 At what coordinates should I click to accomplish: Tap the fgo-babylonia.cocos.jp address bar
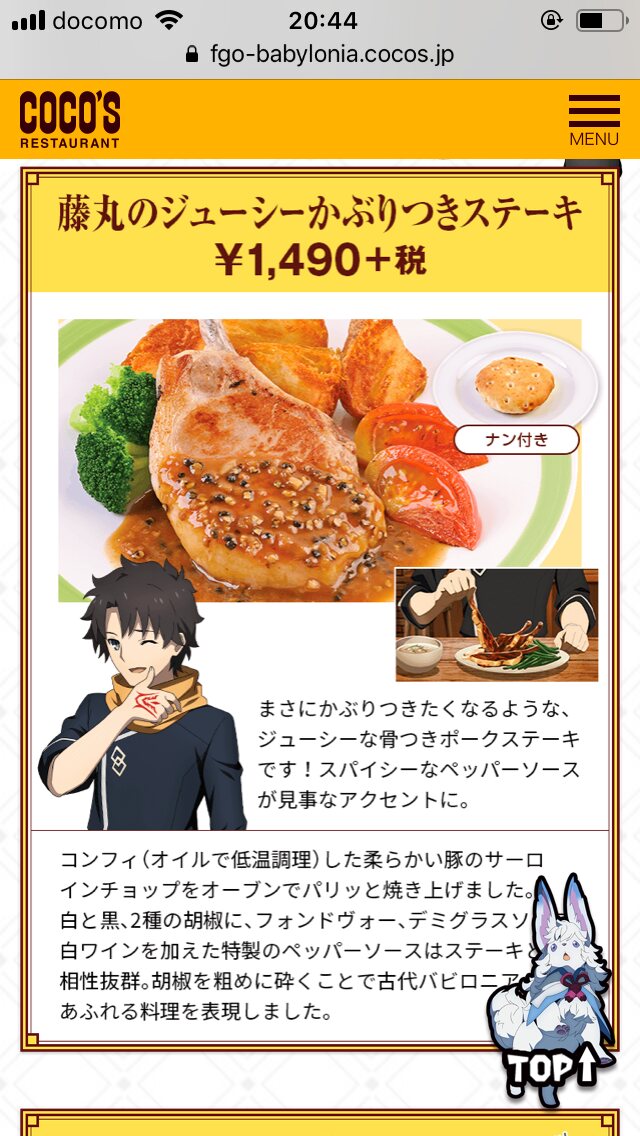pyautogui.click(x=320, y=55)
